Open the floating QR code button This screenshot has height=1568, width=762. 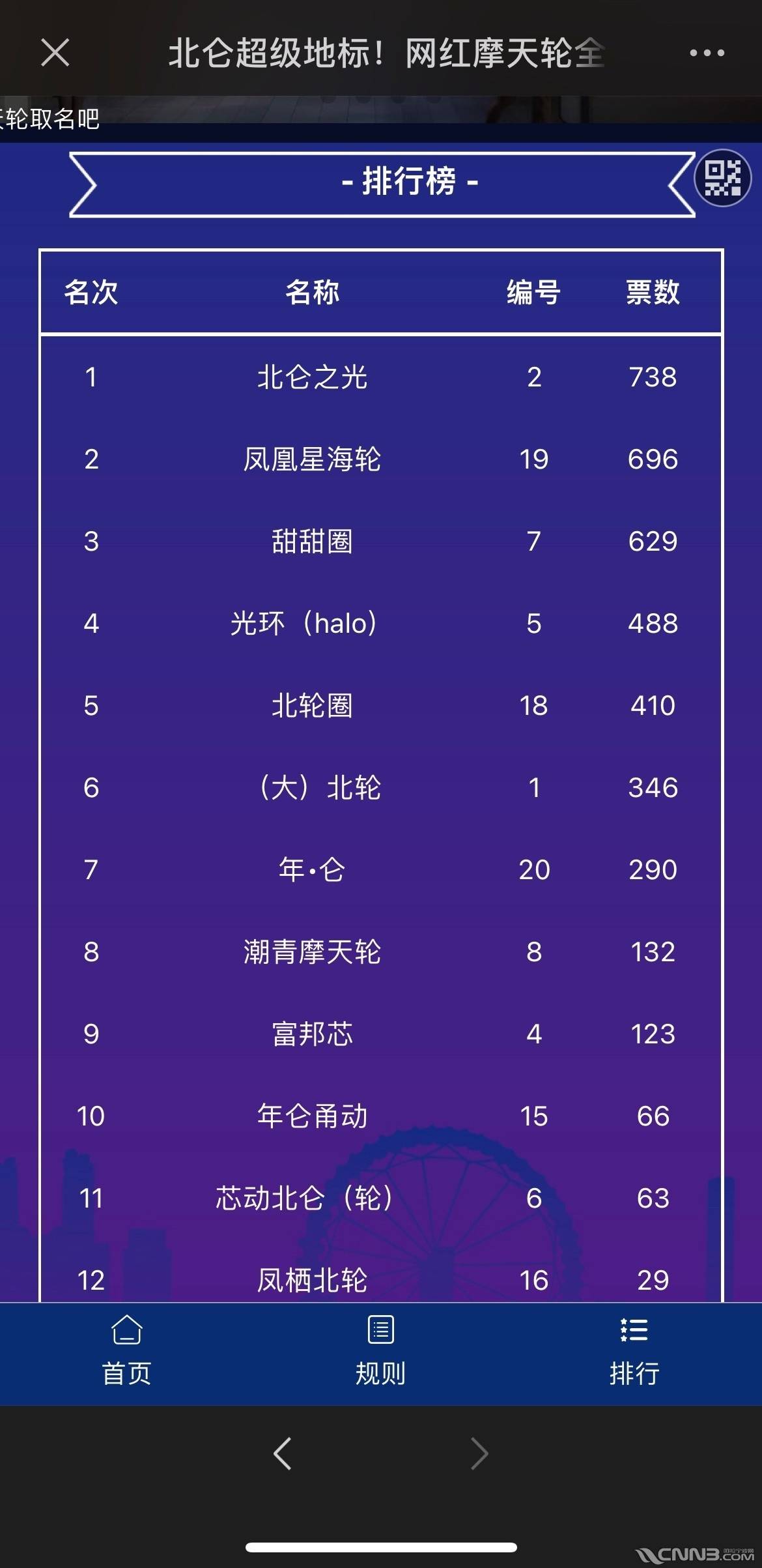[x=723, y=178]
